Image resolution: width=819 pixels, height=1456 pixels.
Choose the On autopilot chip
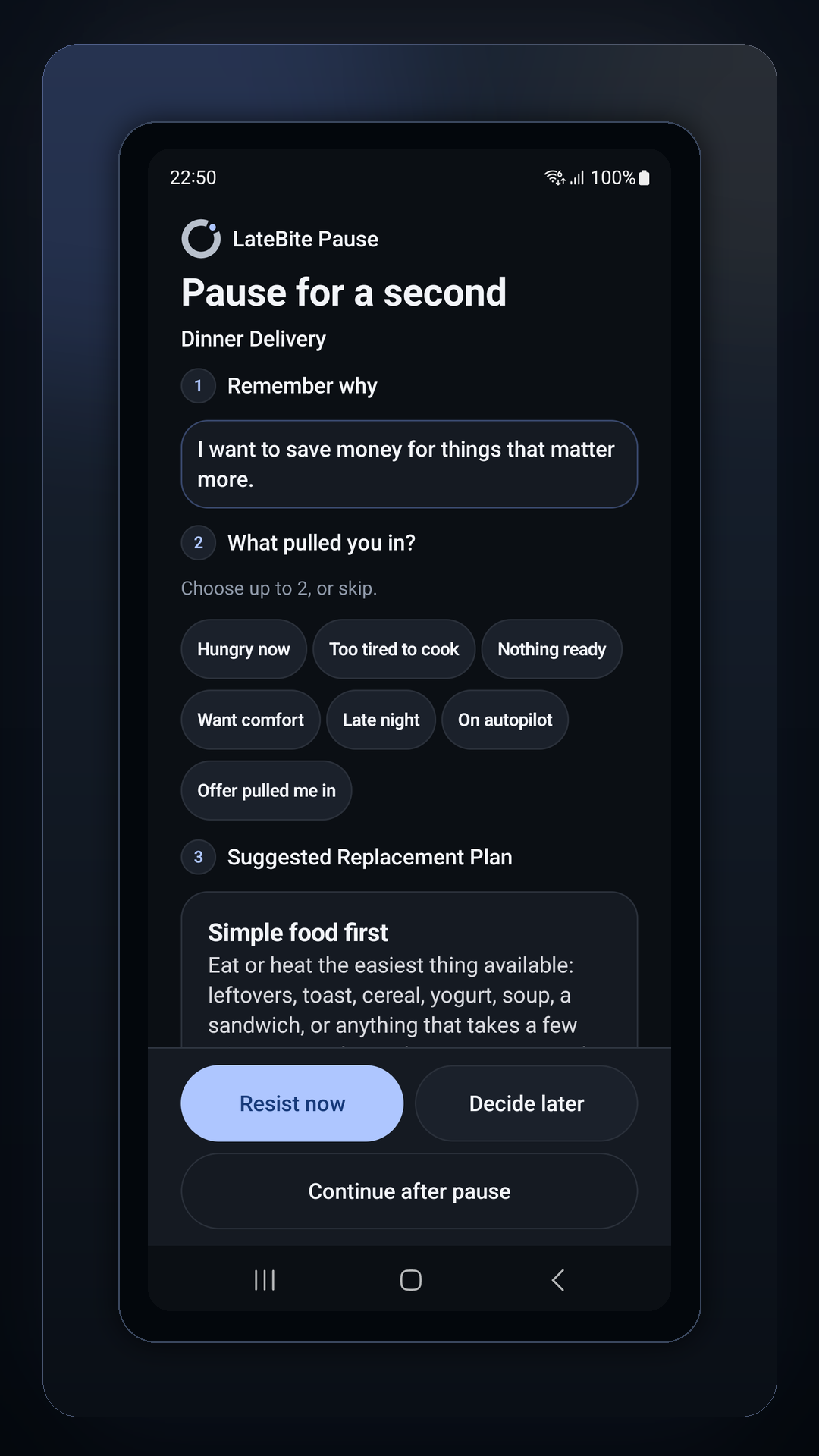[505, 720]
